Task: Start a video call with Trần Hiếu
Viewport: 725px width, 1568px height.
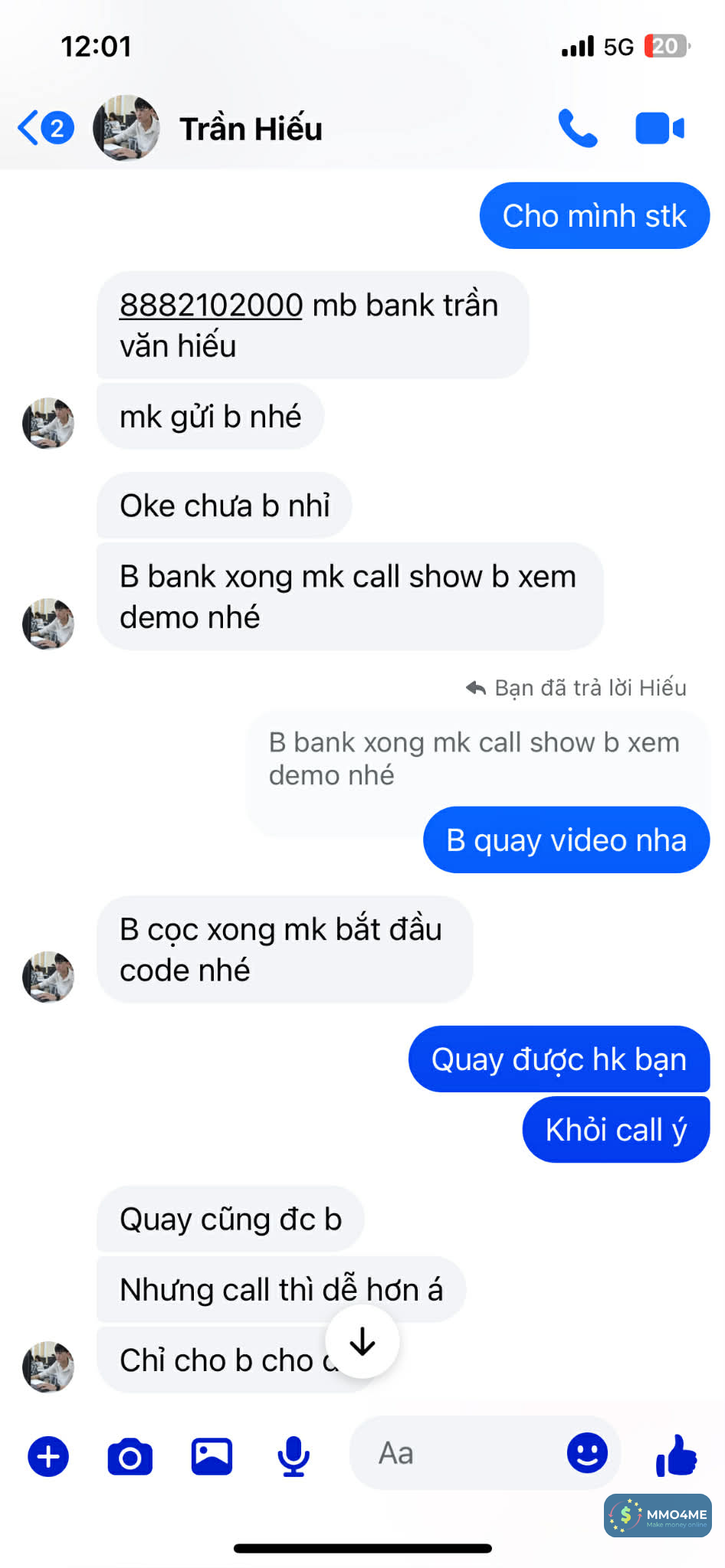Action: point(659,128)
